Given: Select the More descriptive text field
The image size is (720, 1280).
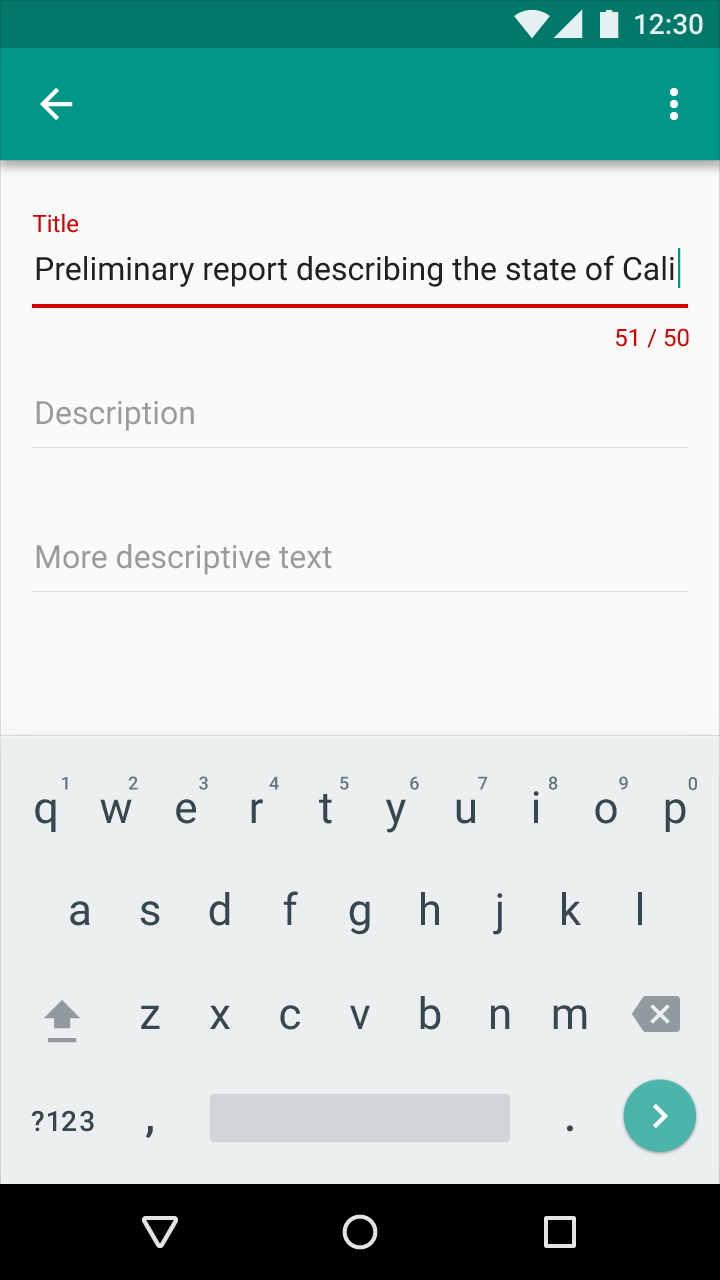Looking at the screenshot, I should 360,558.
